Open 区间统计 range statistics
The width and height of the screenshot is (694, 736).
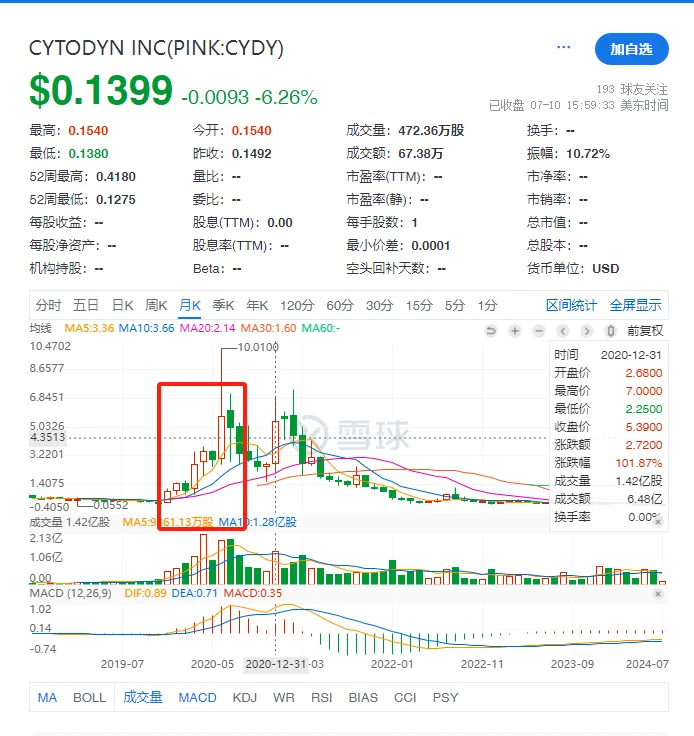(x=571, y=305)
